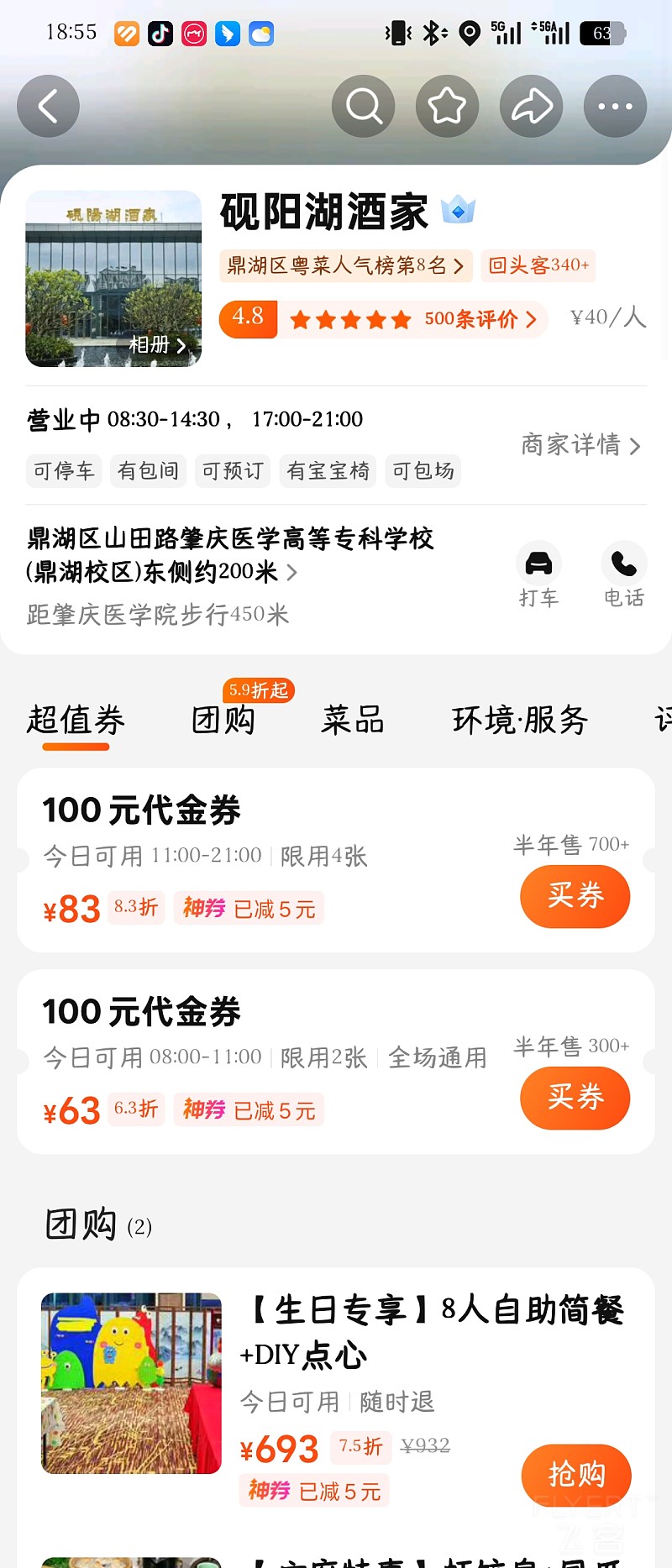Favorite this restaurant with the star icon

click(x=447, y=107)
